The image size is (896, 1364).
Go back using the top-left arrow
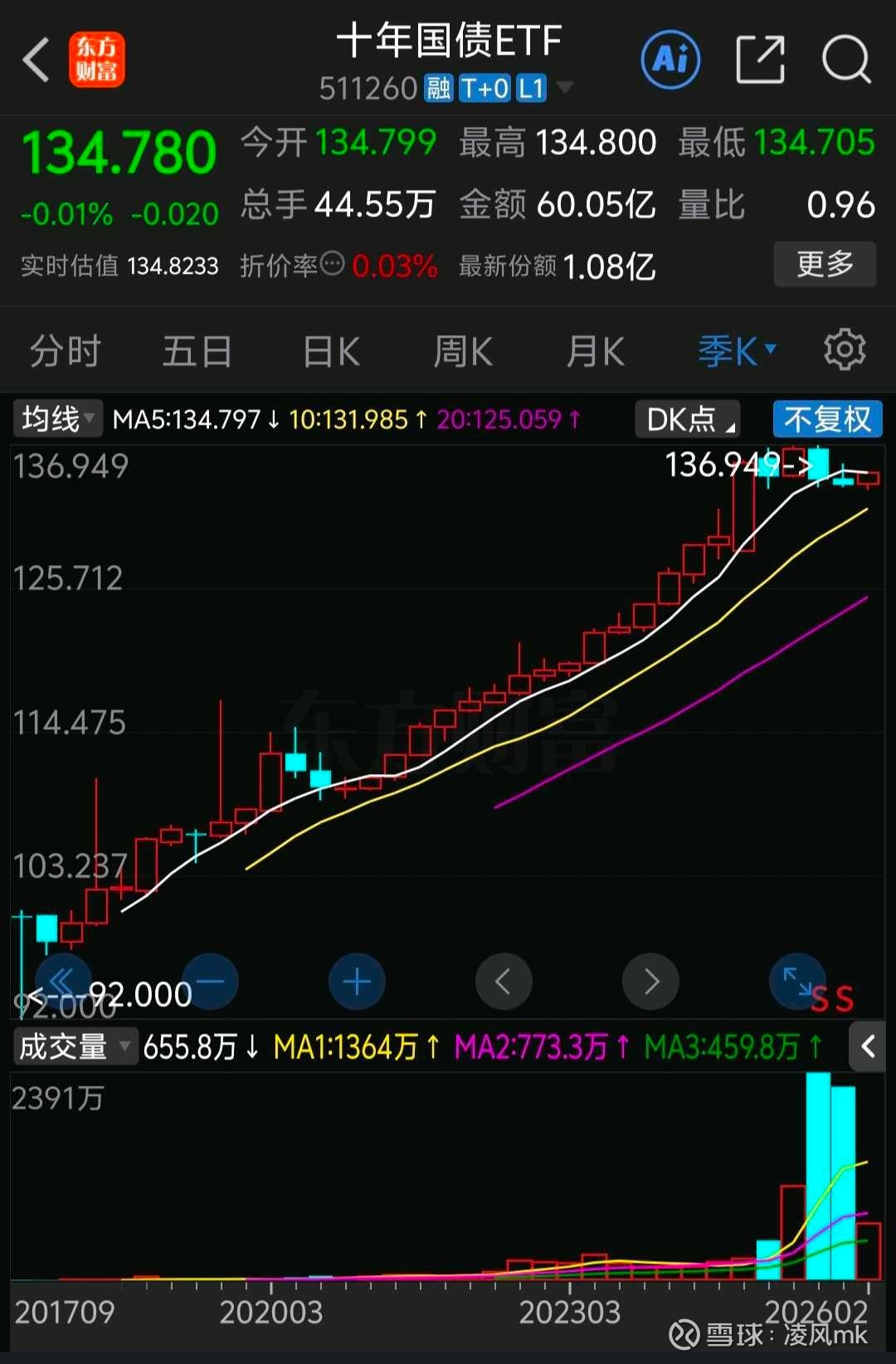(36, 60)
